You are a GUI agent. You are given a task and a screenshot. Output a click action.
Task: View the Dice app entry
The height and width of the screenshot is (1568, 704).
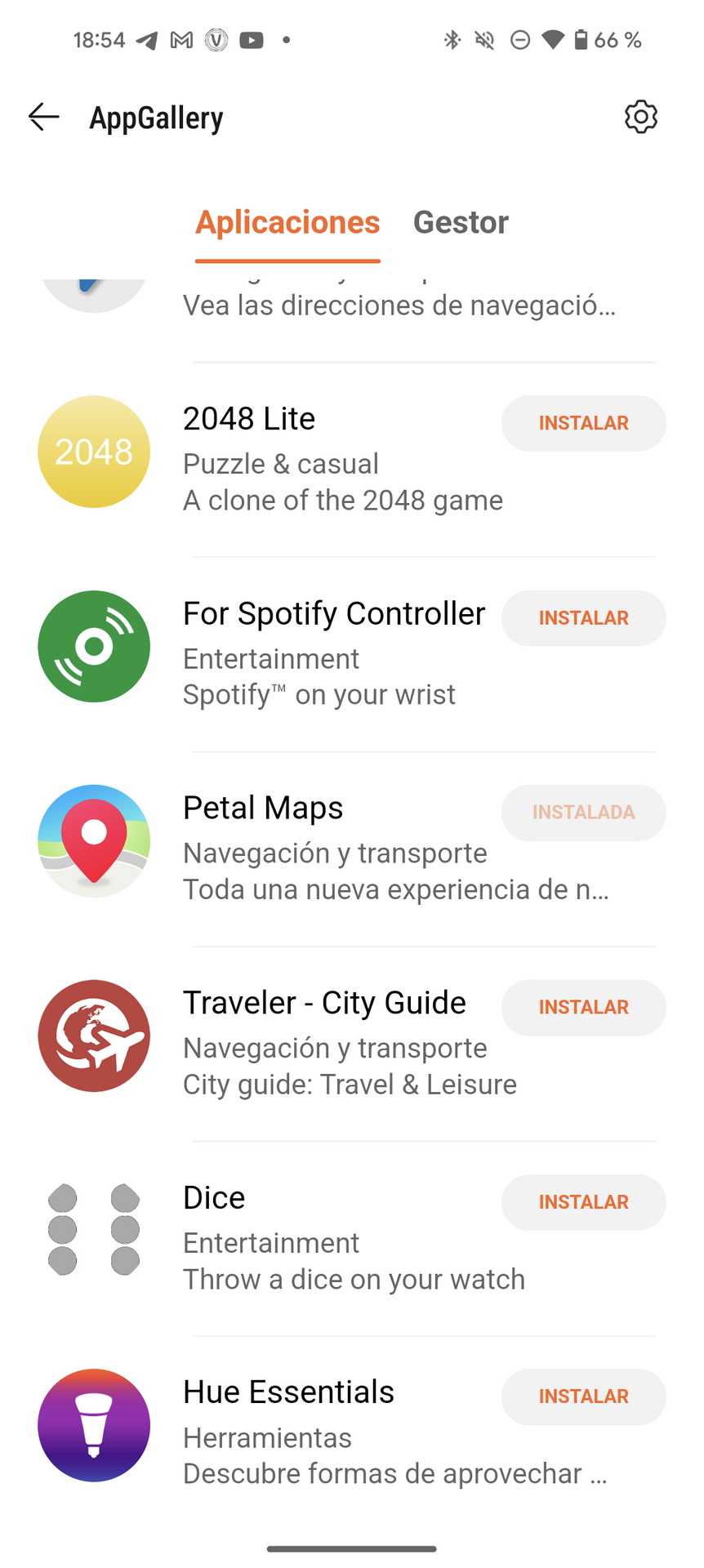click(x=270, y=1238)
